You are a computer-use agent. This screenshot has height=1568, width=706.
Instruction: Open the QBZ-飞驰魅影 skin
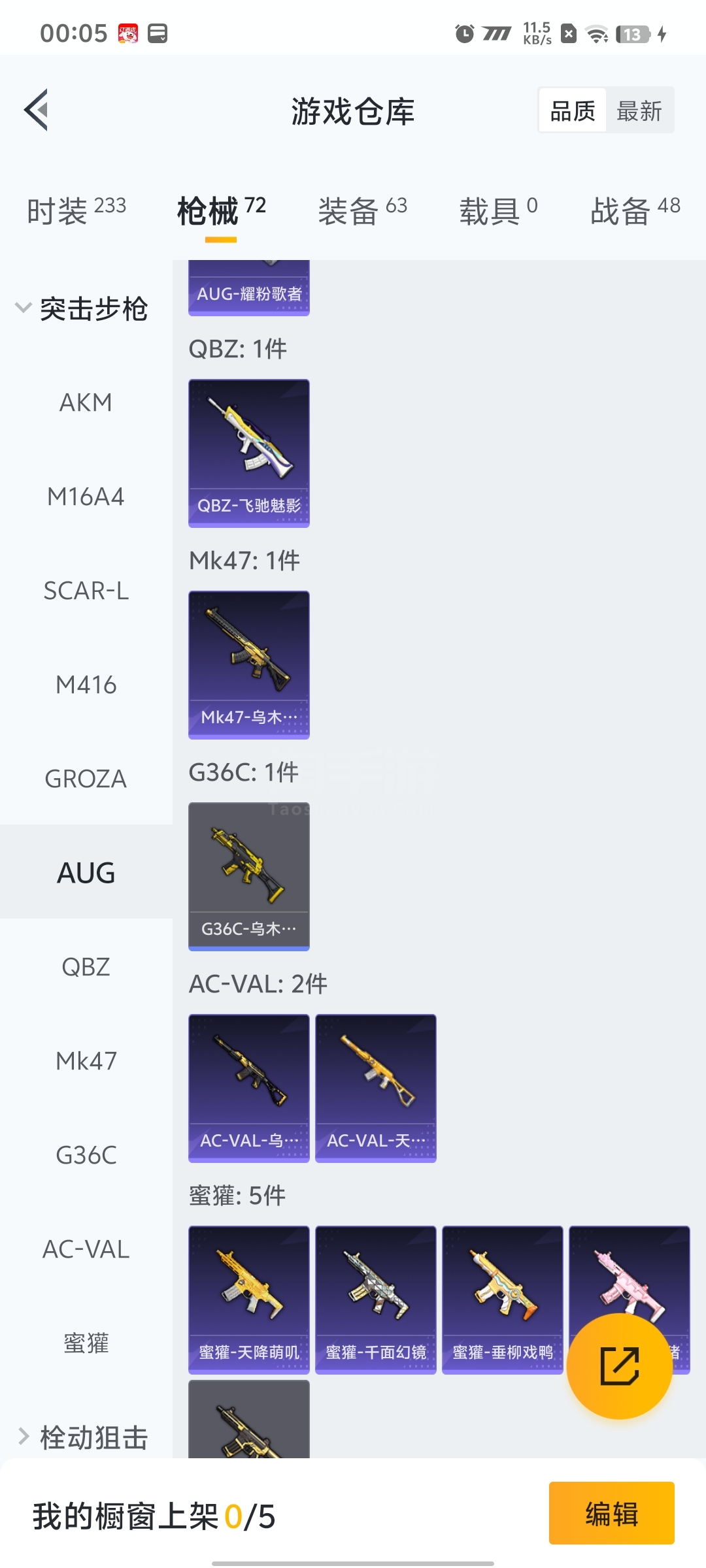pos(248,453)
